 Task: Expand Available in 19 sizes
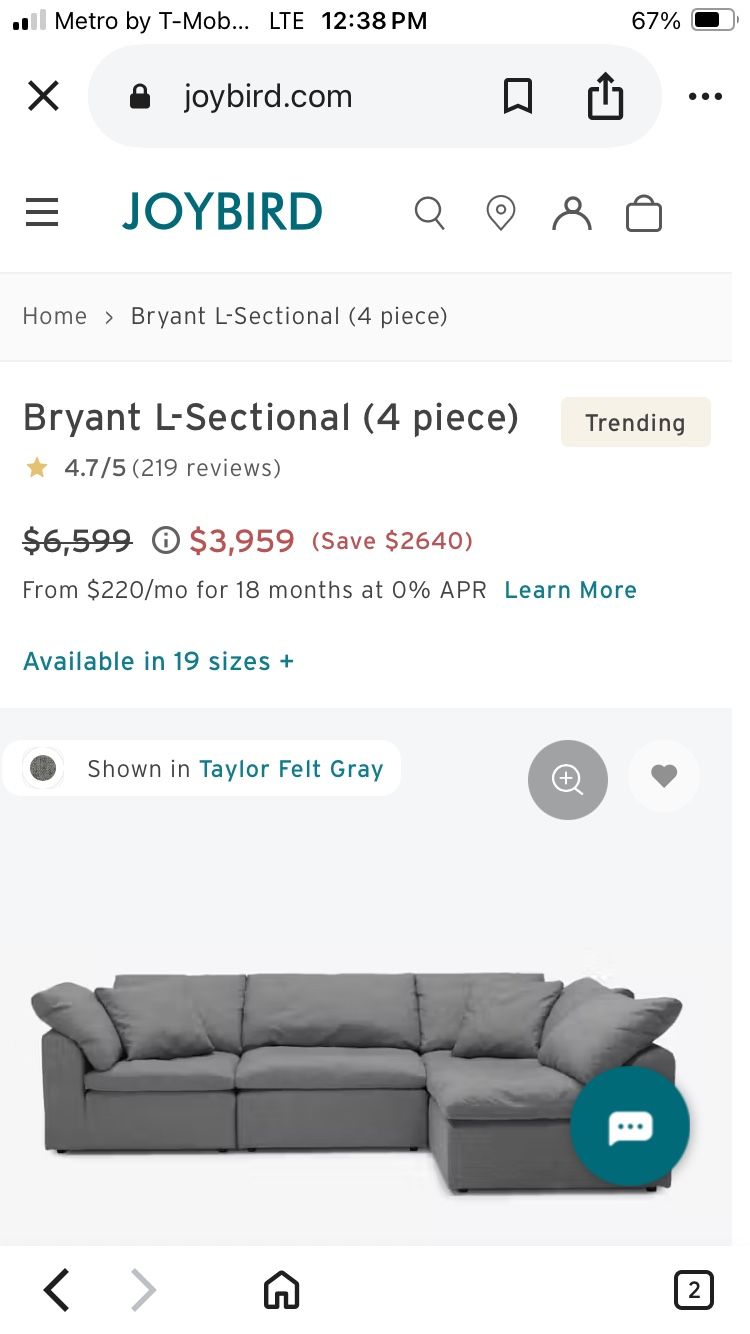pyautogui.click(x=157, y=661)
